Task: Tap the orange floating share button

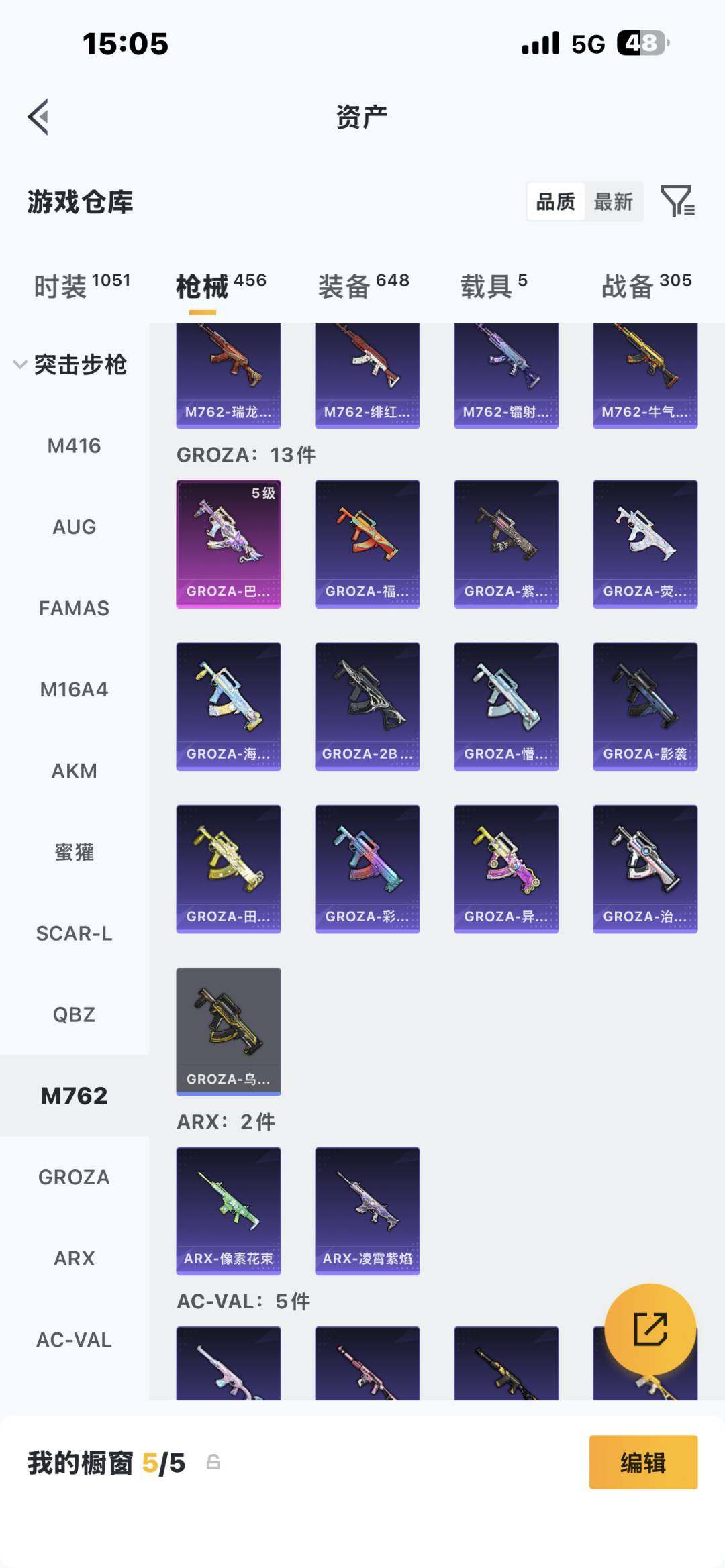Action: [650, 1329]
